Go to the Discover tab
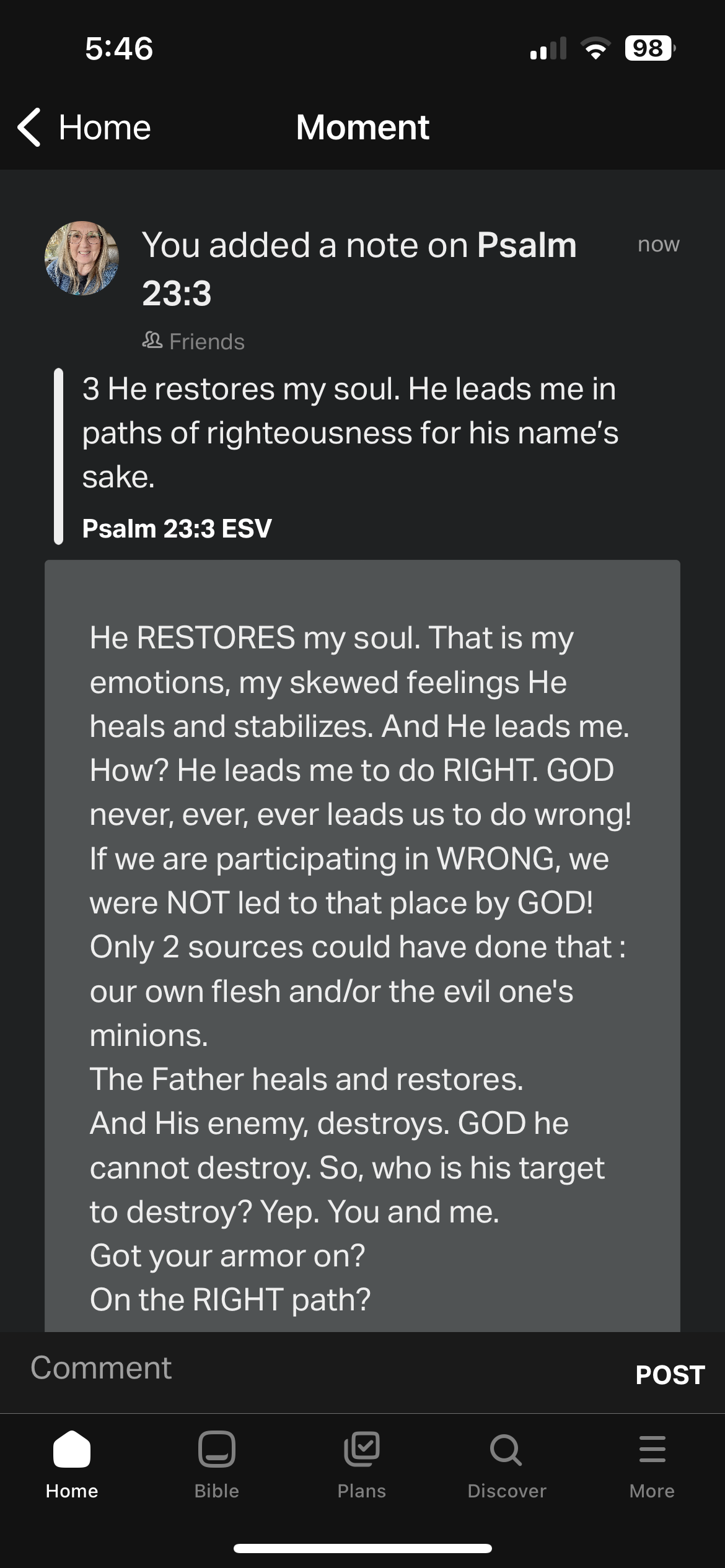 [507, 1464]
